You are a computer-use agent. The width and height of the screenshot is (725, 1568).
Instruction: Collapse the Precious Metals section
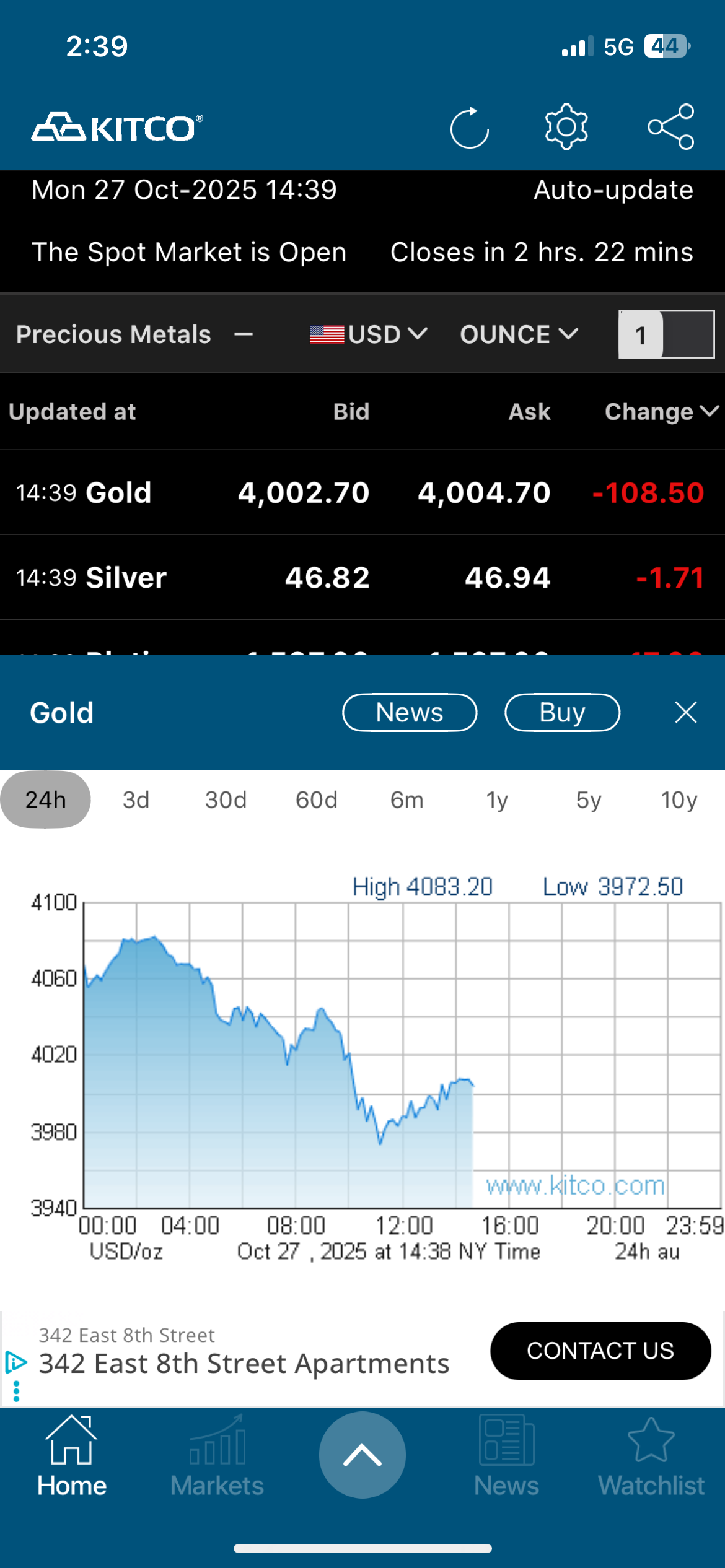(x=244, y=334)
